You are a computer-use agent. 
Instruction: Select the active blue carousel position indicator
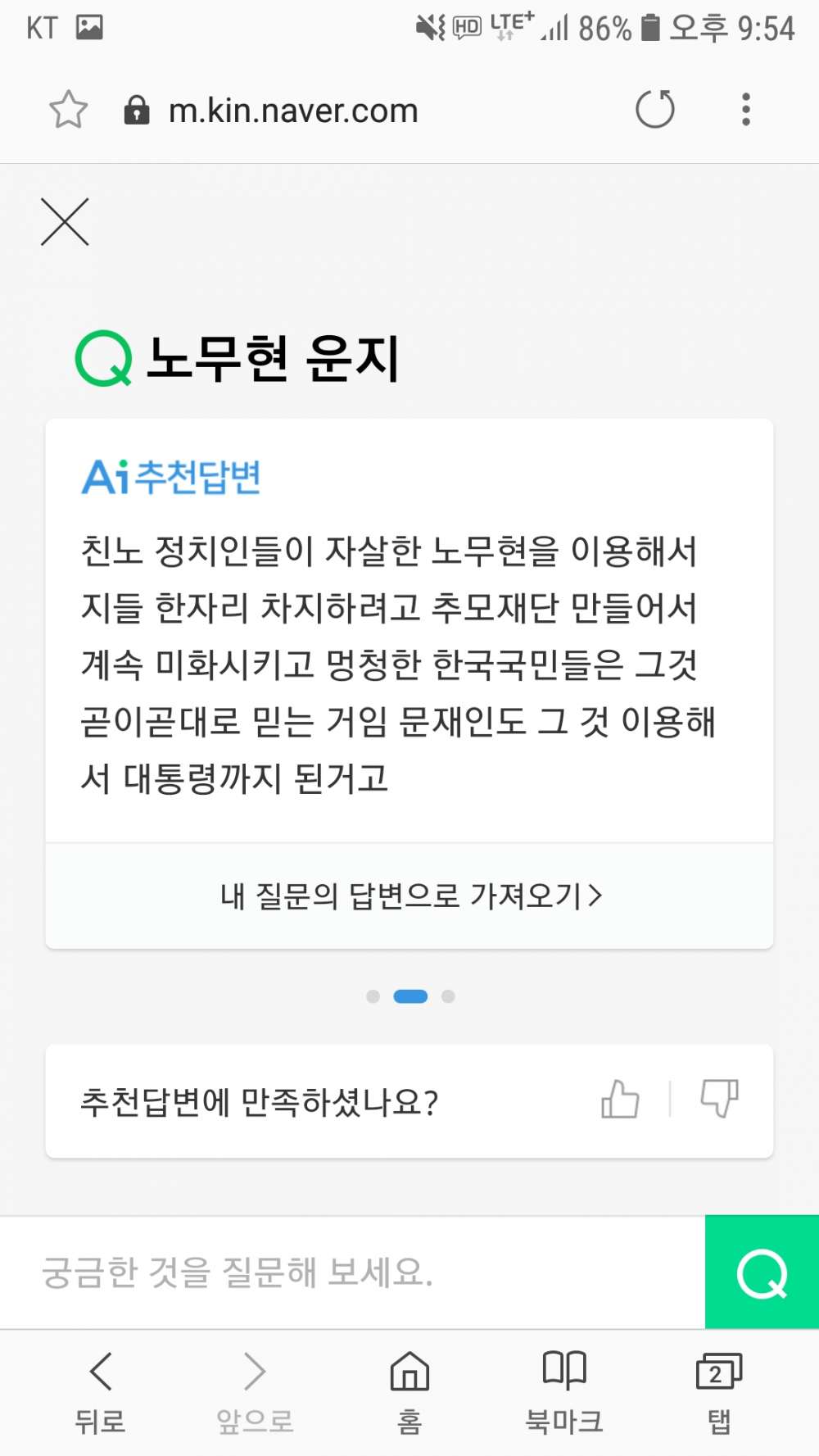pyautogui.click(x=410, y=996)
